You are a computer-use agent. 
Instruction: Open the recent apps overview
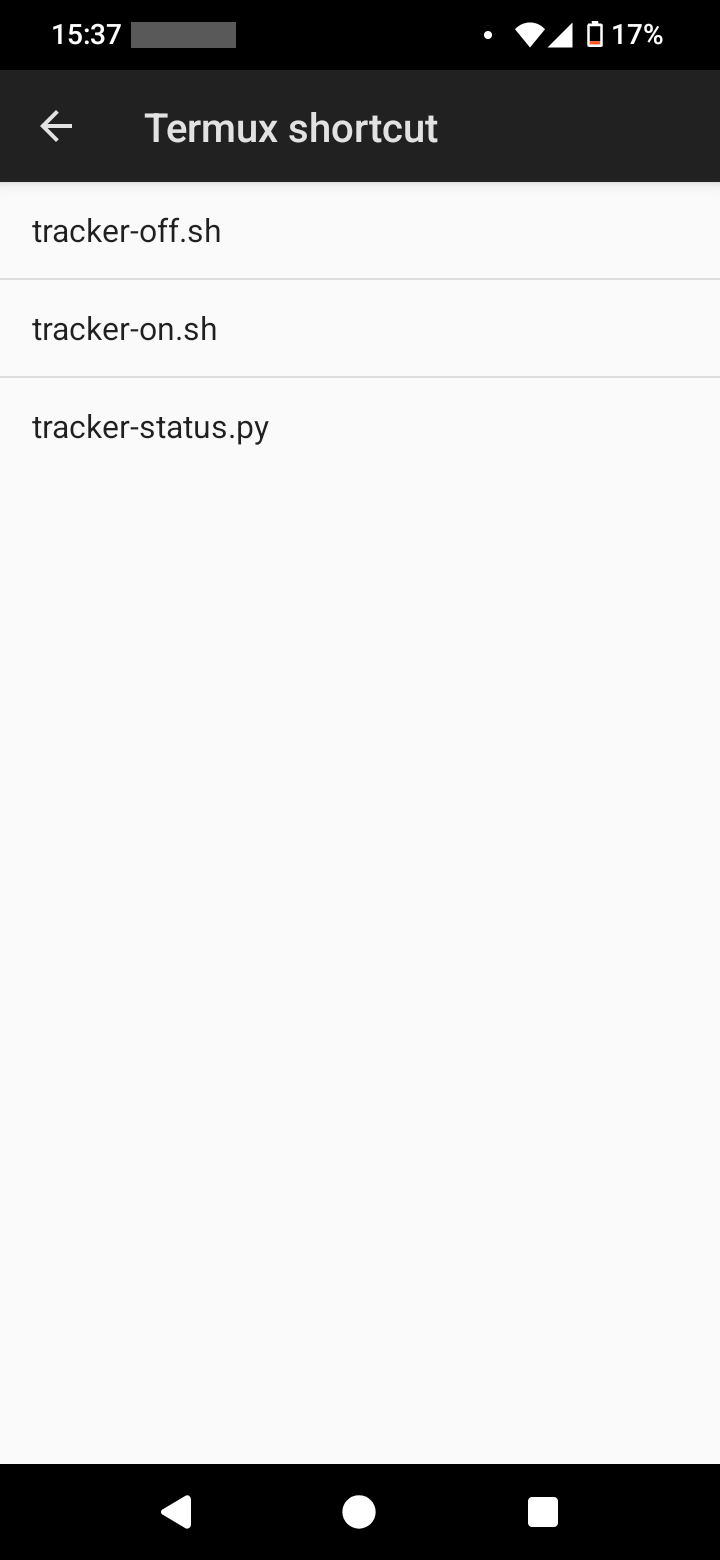coord(543,1511)
